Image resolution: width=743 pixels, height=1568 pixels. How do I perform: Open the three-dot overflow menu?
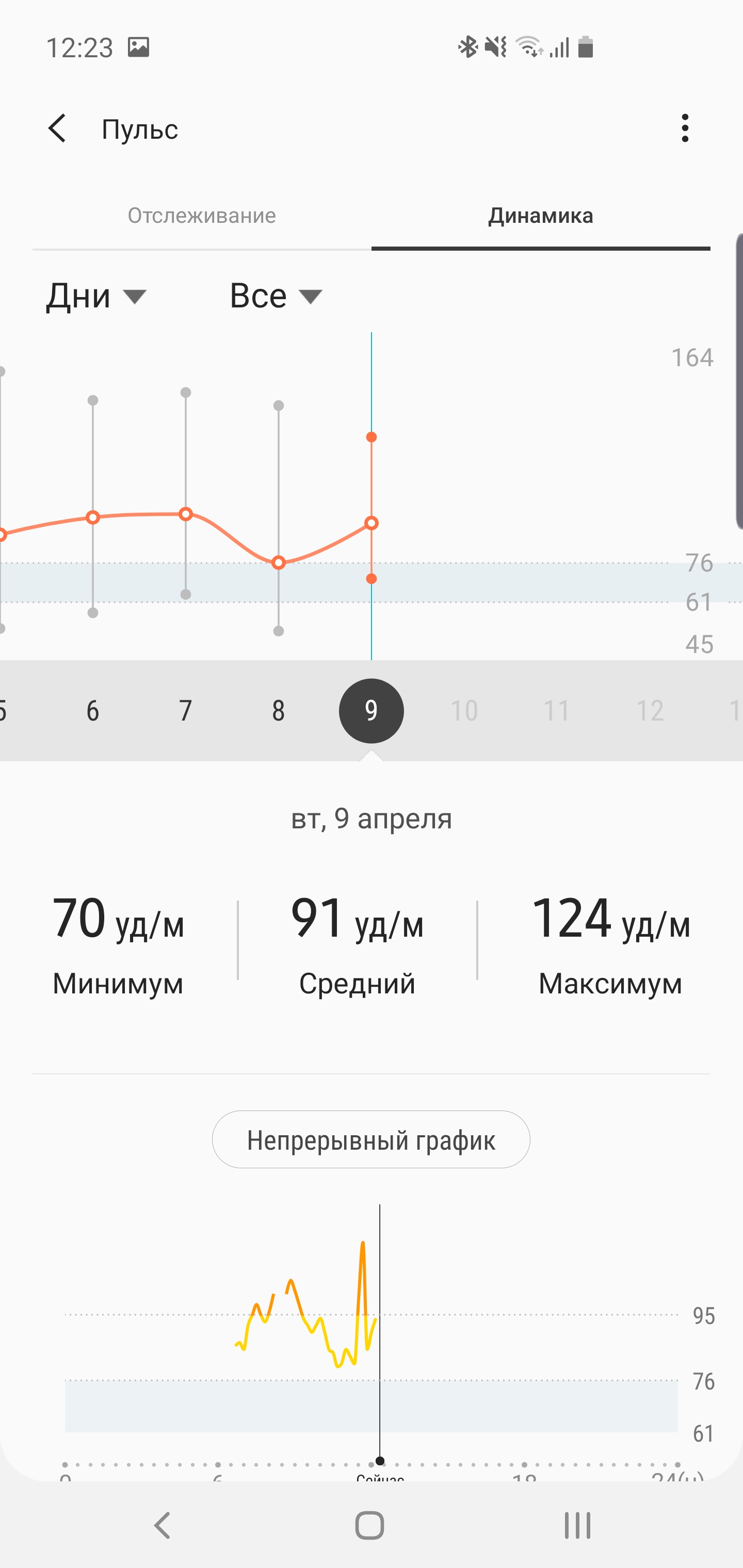[685, 128]
